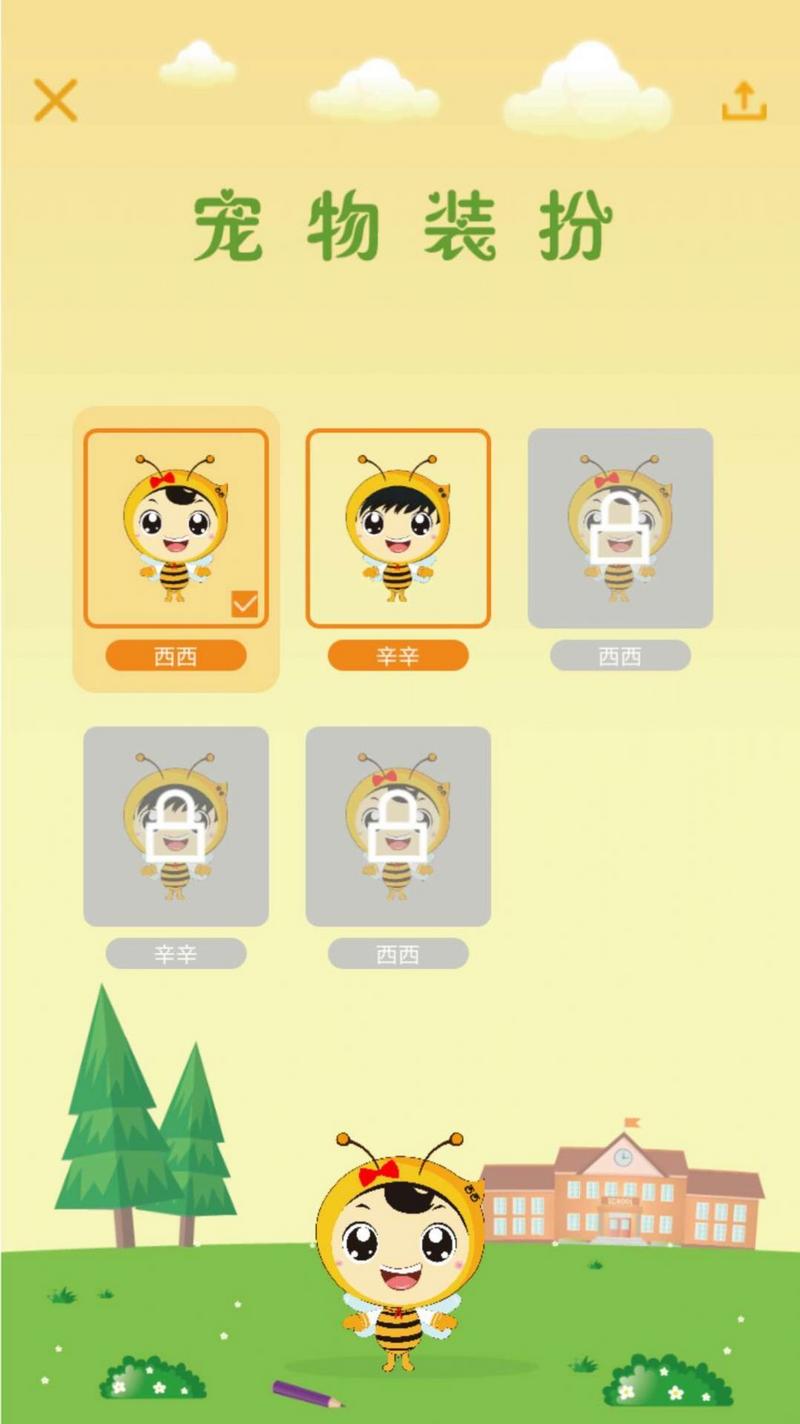Tap the locked 西西 costume in the first row

(620, 528)
